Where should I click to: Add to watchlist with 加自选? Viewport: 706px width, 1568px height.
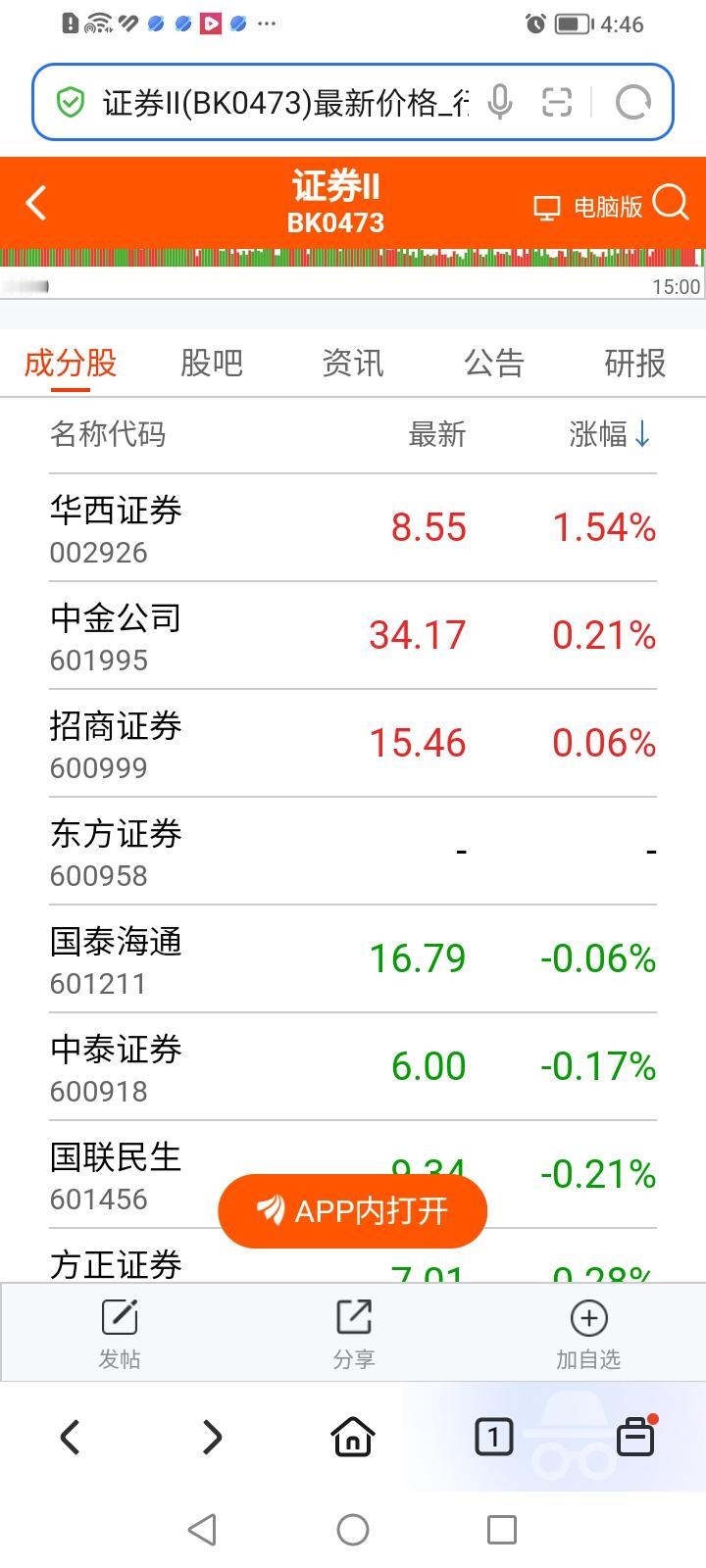588,1332
